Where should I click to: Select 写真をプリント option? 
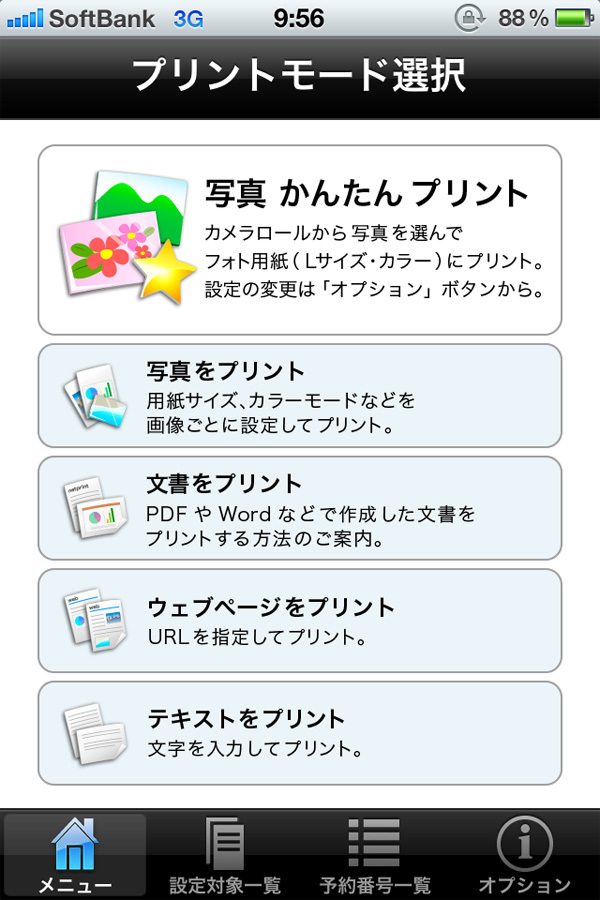tap(300, 395)
